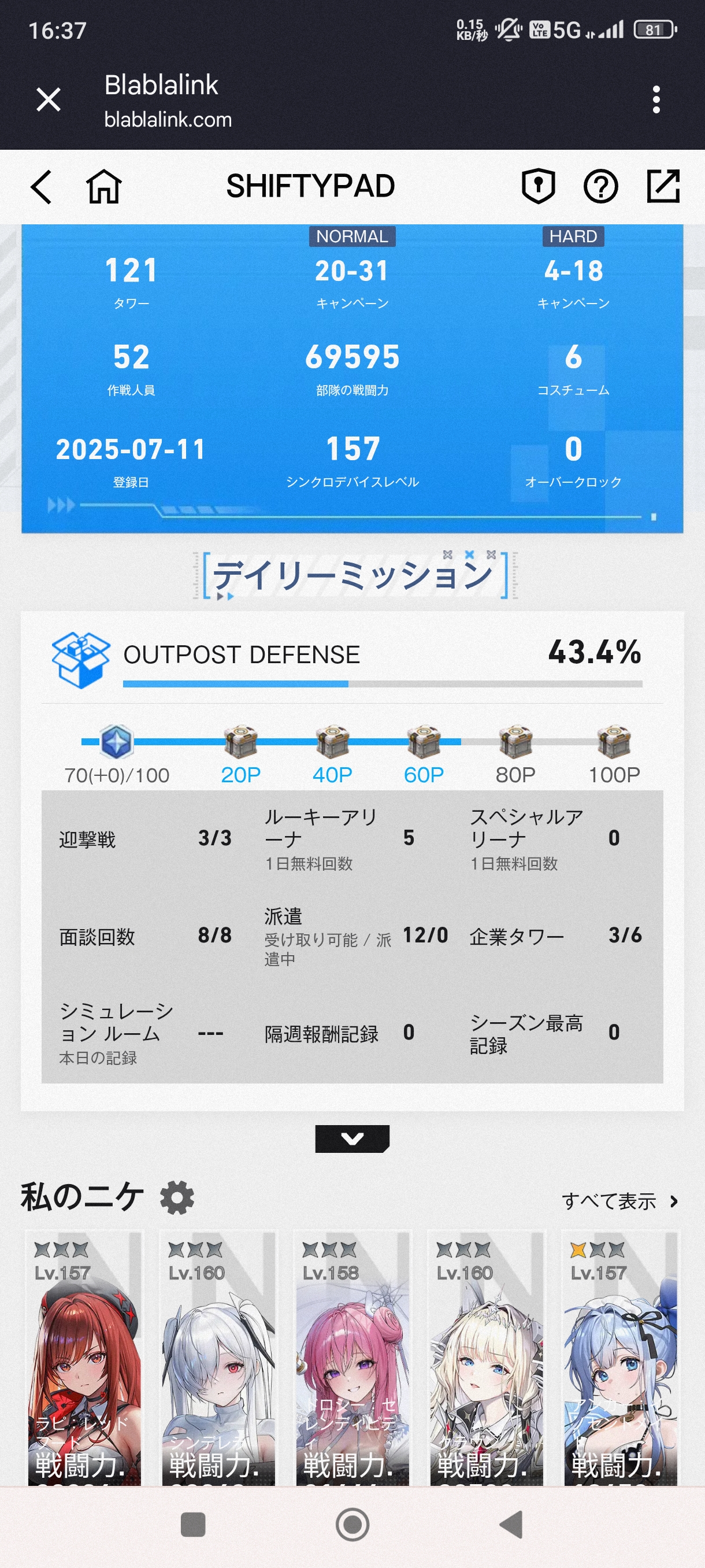
Task: Share the SHIFTYPAD profile
Action: click(662, 186)
